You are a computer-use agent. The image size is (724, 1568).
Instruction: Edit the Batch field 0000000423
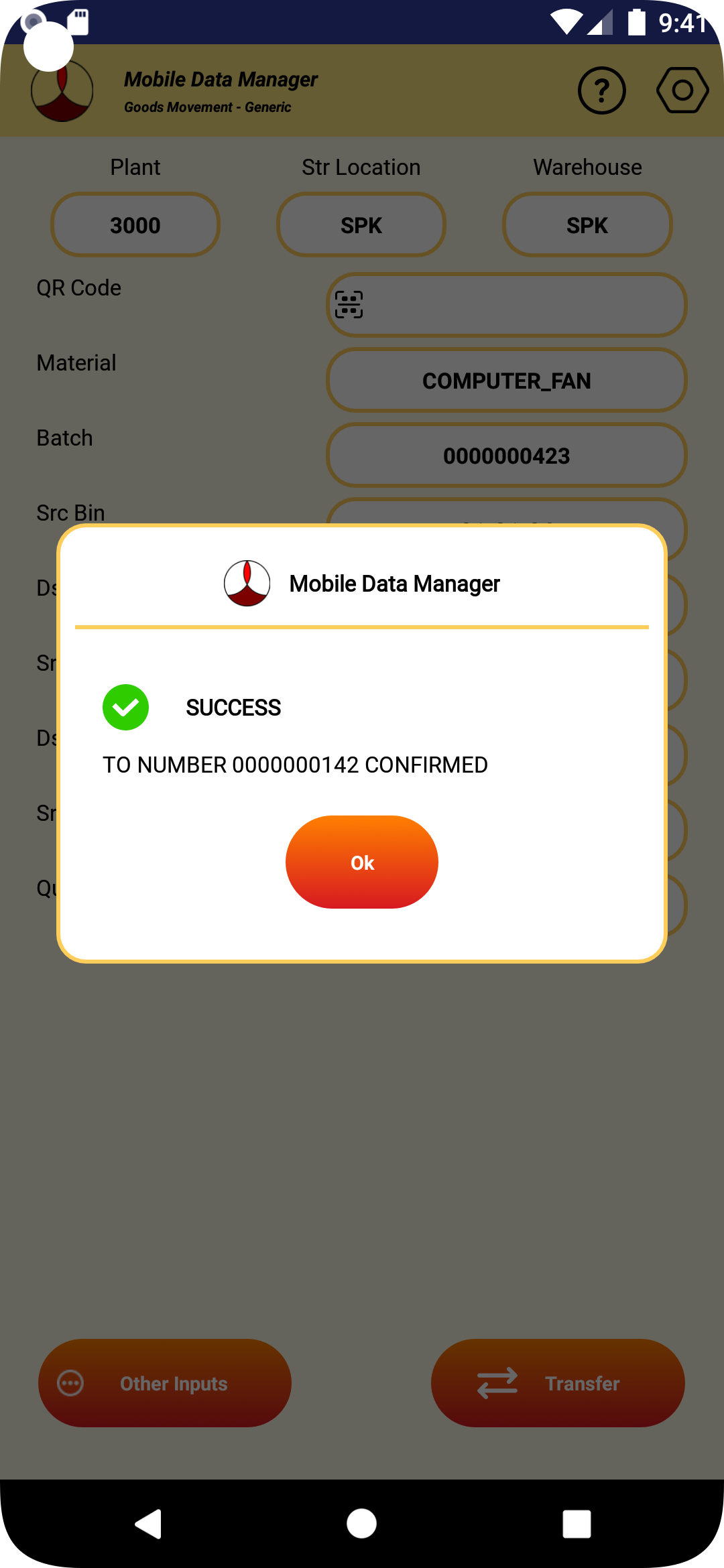[507, 456]
